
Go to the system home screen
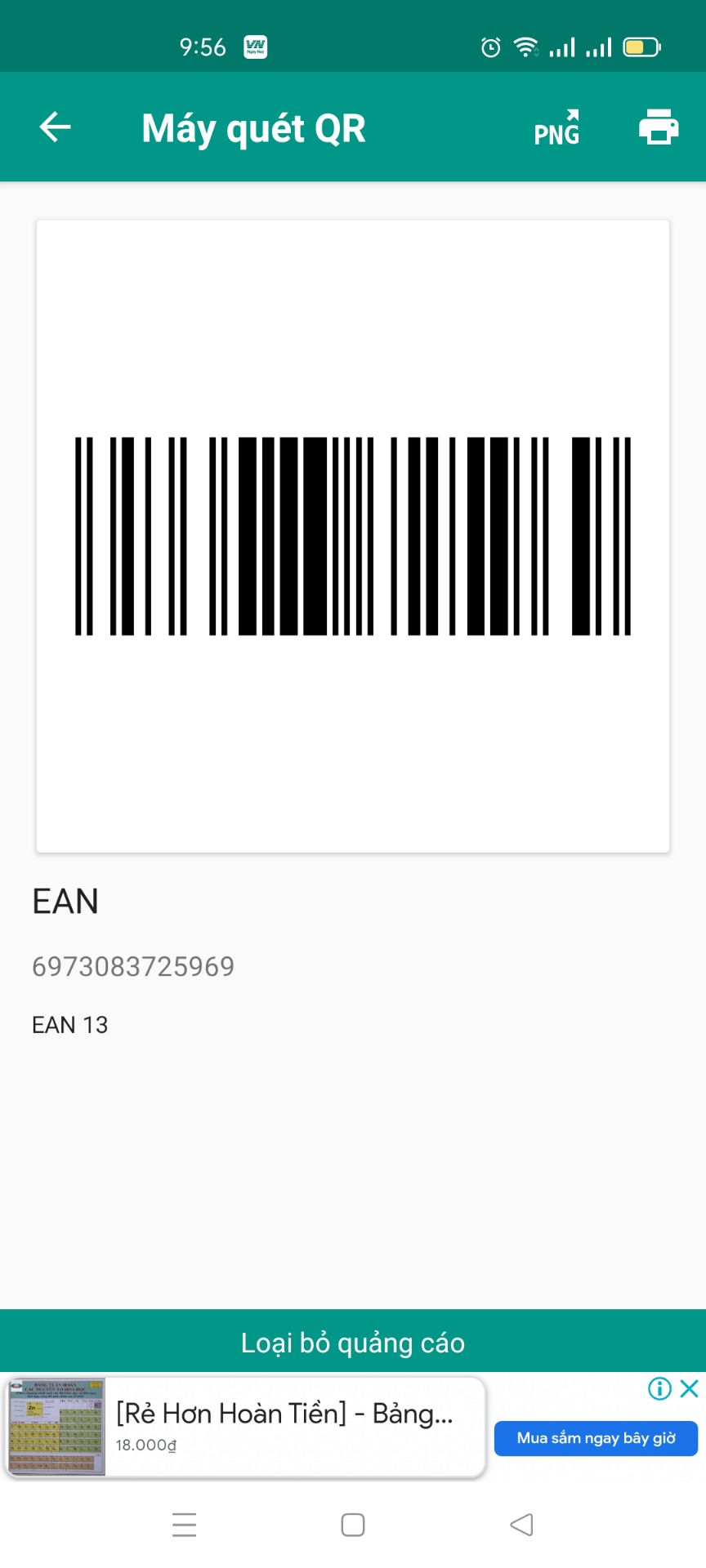pos(353,1525)
